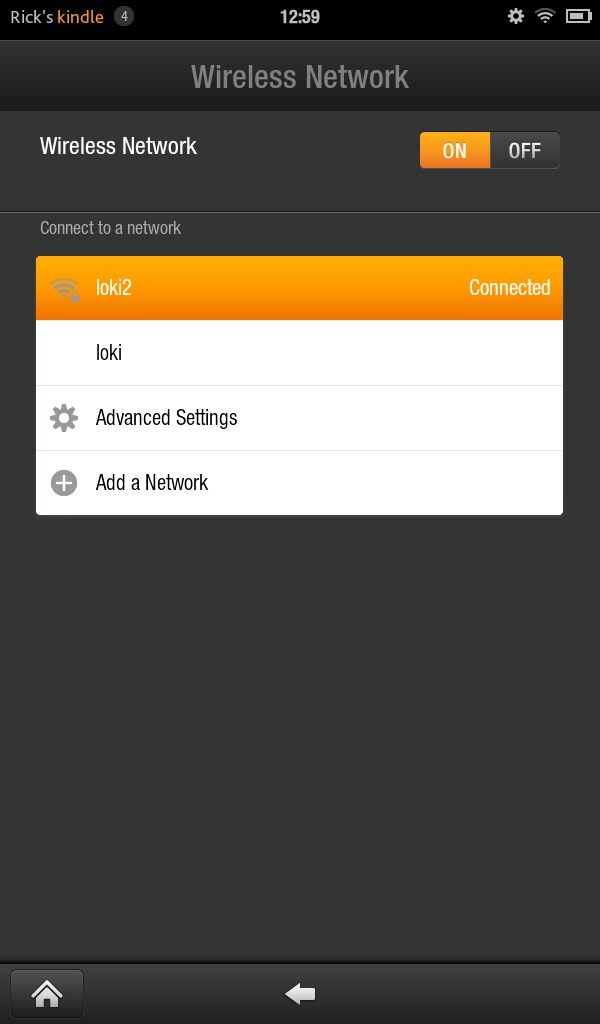Tap the back arrow at bottom
Image resolution: width=600 pixels, height=1024 pixels.
(x=300, y=994)
